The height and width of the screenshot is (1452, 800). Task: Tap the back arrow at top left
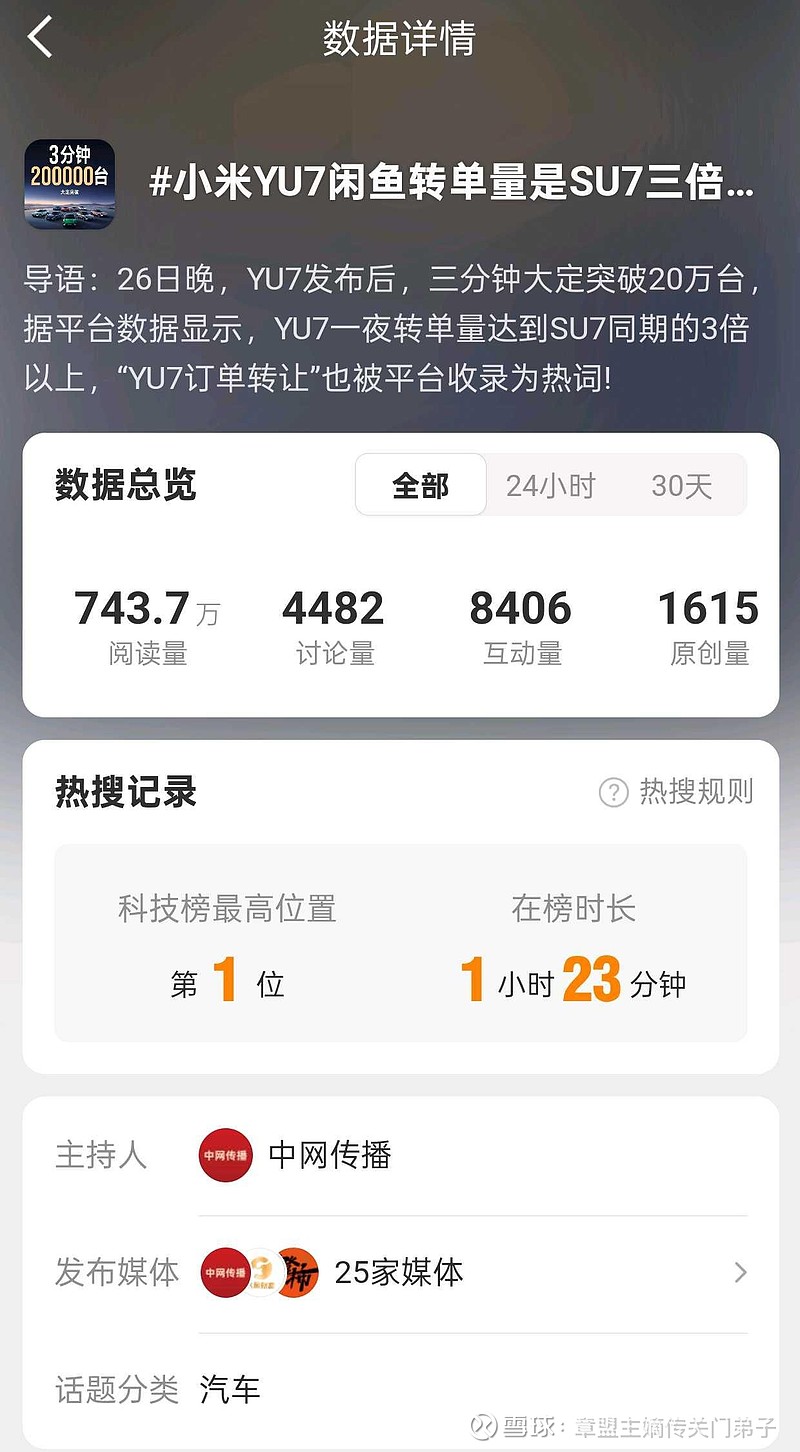pos(40,37)
